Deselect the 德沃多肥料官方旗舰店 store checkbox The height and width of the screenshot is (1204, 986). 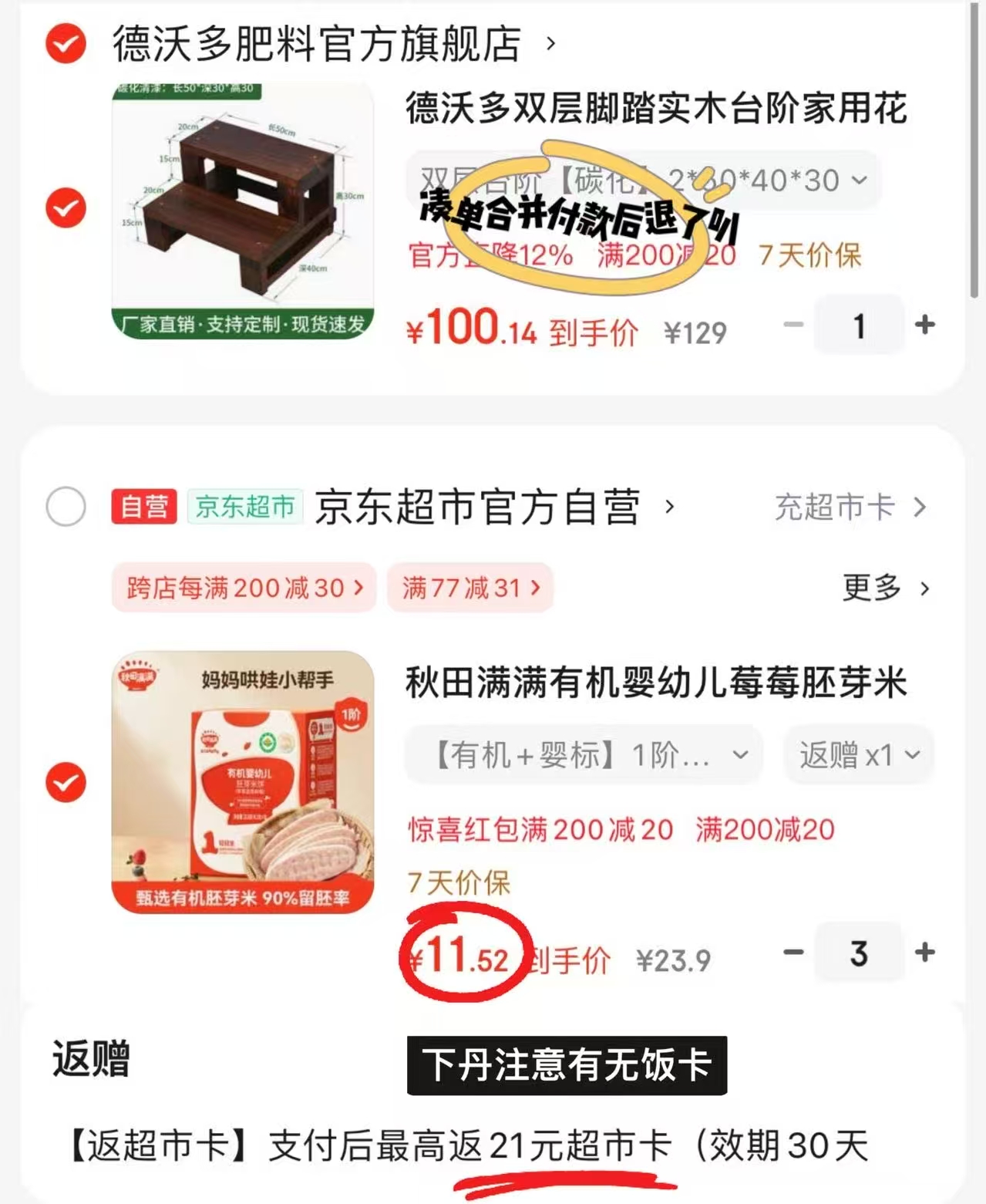pyautogui.click(x=65, y=44)
